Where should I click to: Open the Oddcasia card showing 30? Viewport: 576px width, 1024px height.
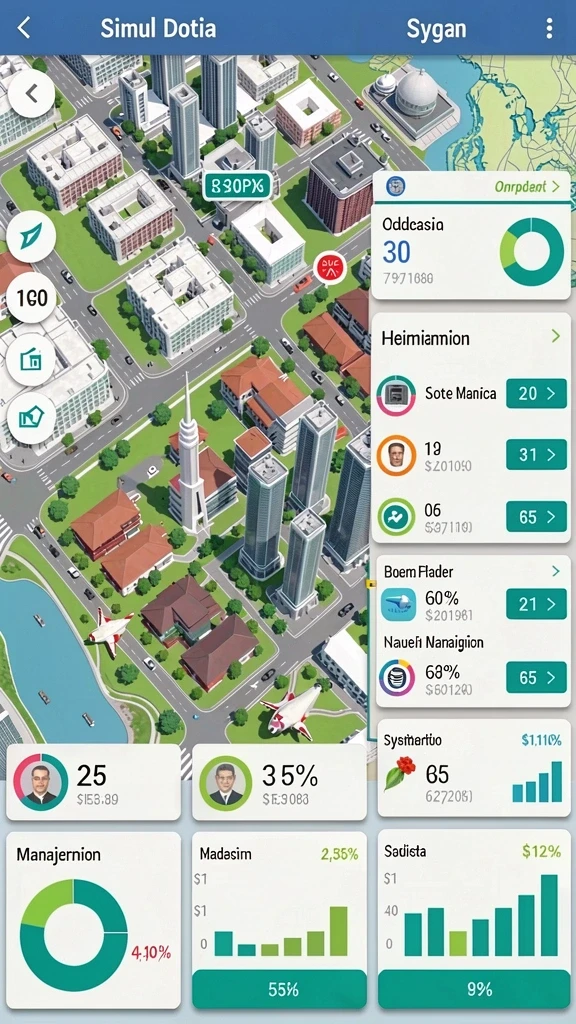coord(470,251)
